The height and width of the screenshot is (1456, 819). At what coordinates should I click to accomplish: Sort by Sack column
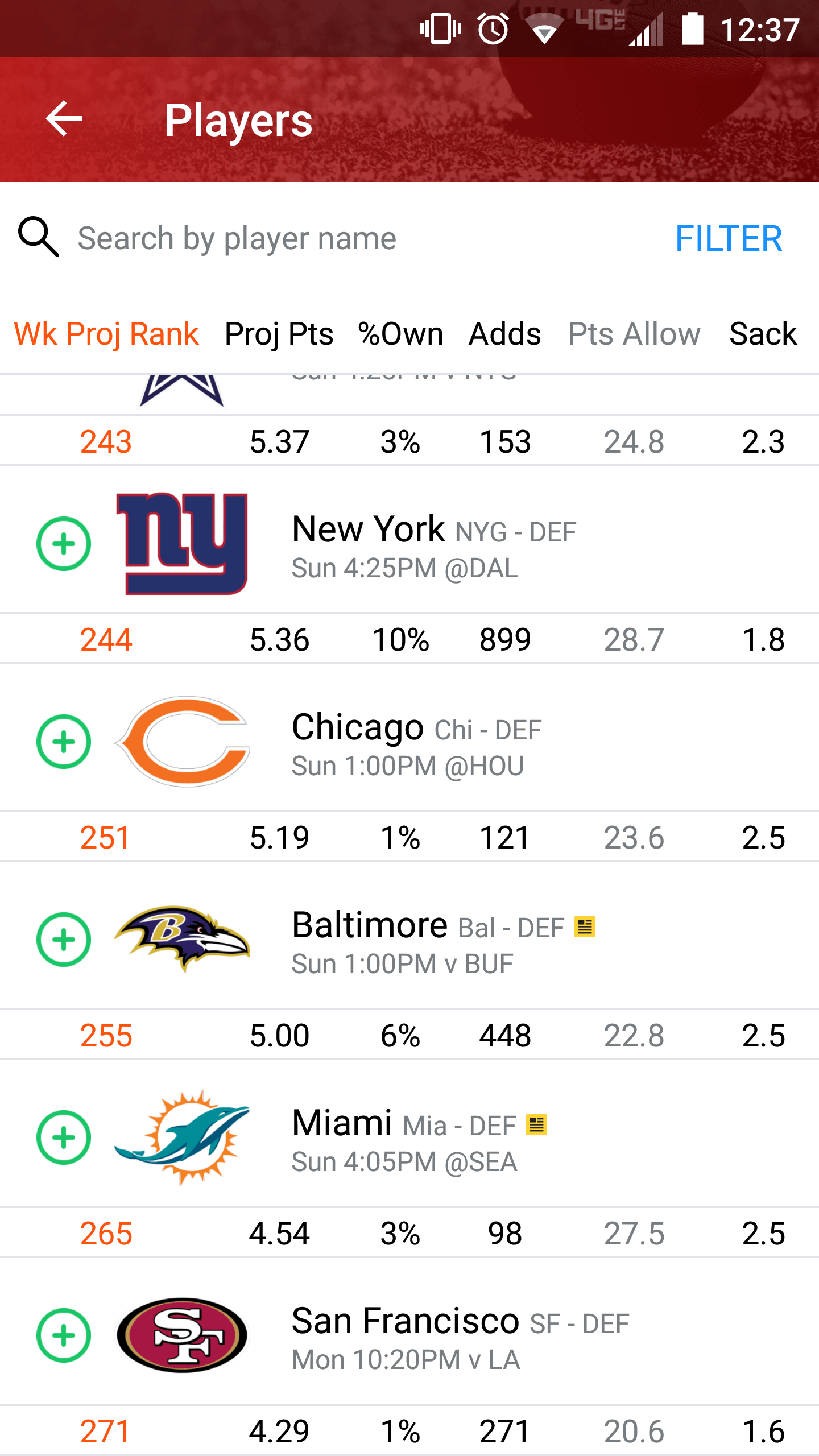coord(763,333)
